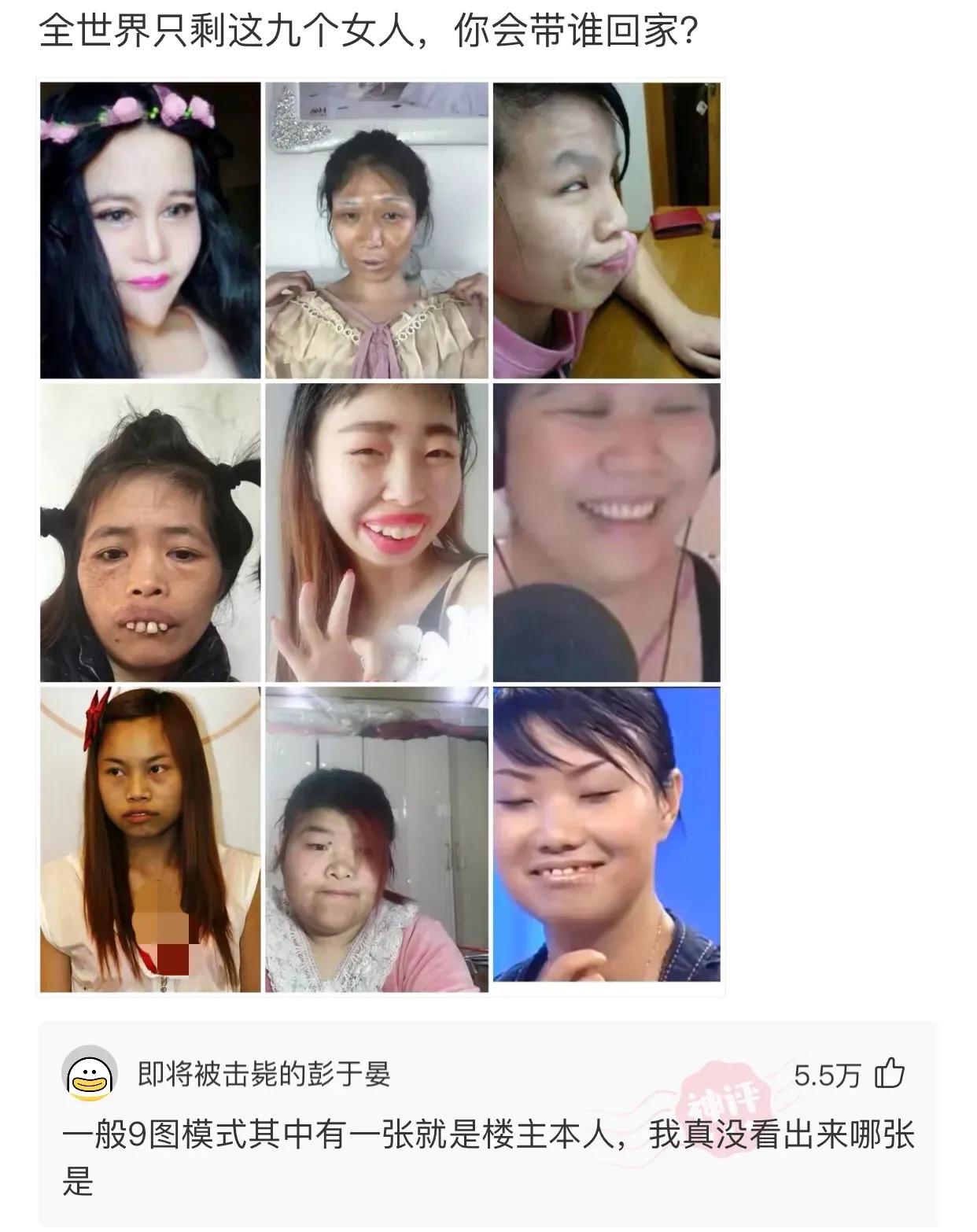977x1232 pixels.
Task: Open the username 即将被击毙的彭于晏's profile
Action: [x=264, y=1074]
